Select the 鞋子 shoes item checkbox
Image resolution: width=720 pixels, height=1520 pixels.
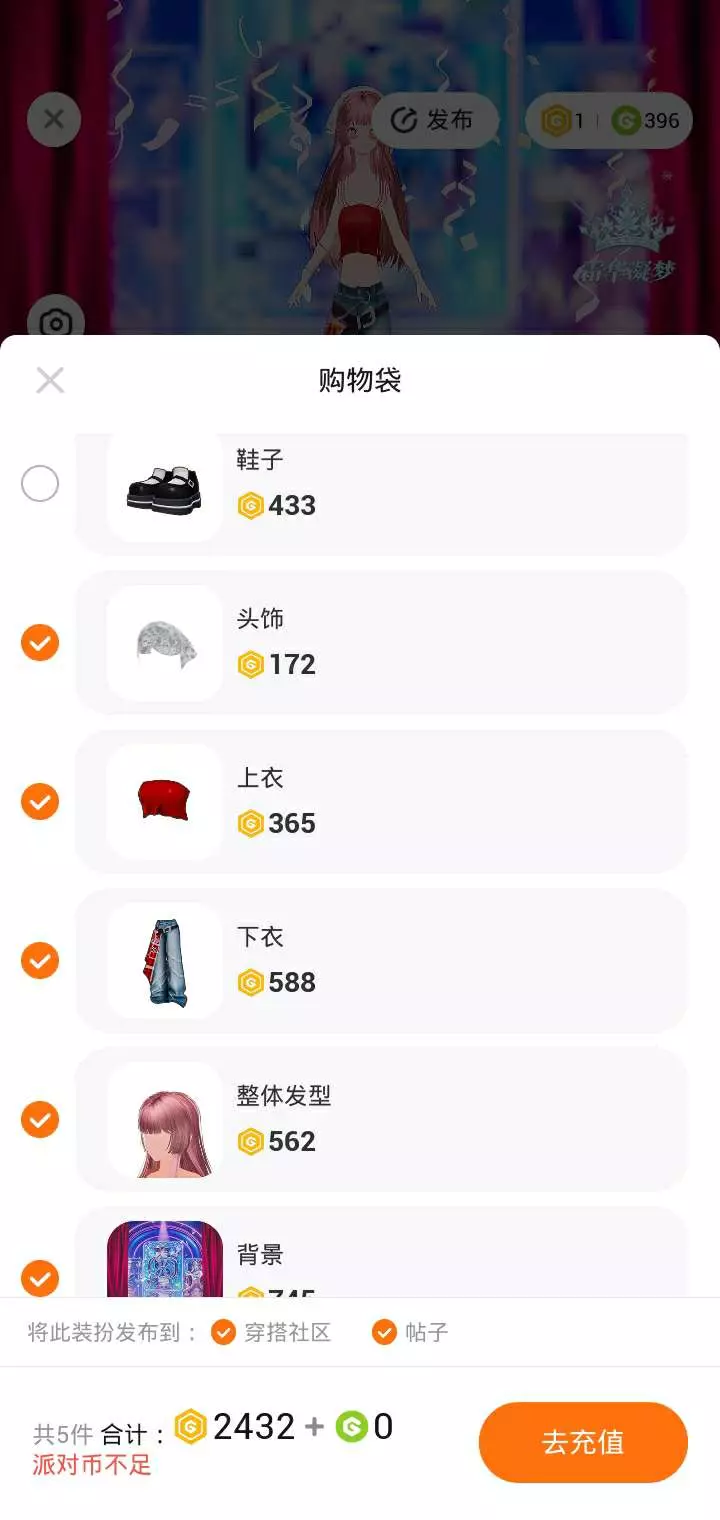(40, 485)
